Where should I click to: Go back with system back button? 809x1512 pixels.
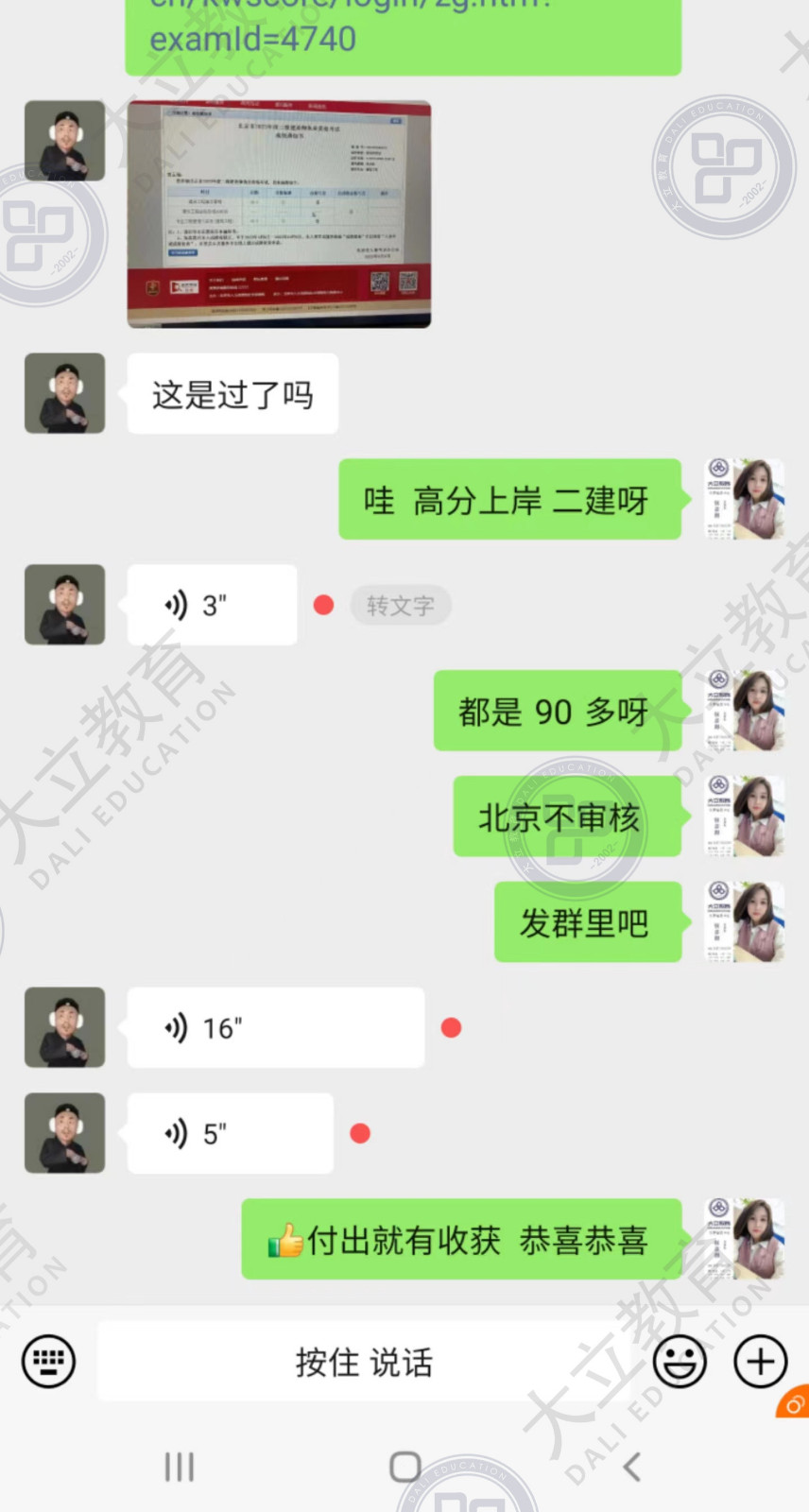click(x=631, y=1467)
